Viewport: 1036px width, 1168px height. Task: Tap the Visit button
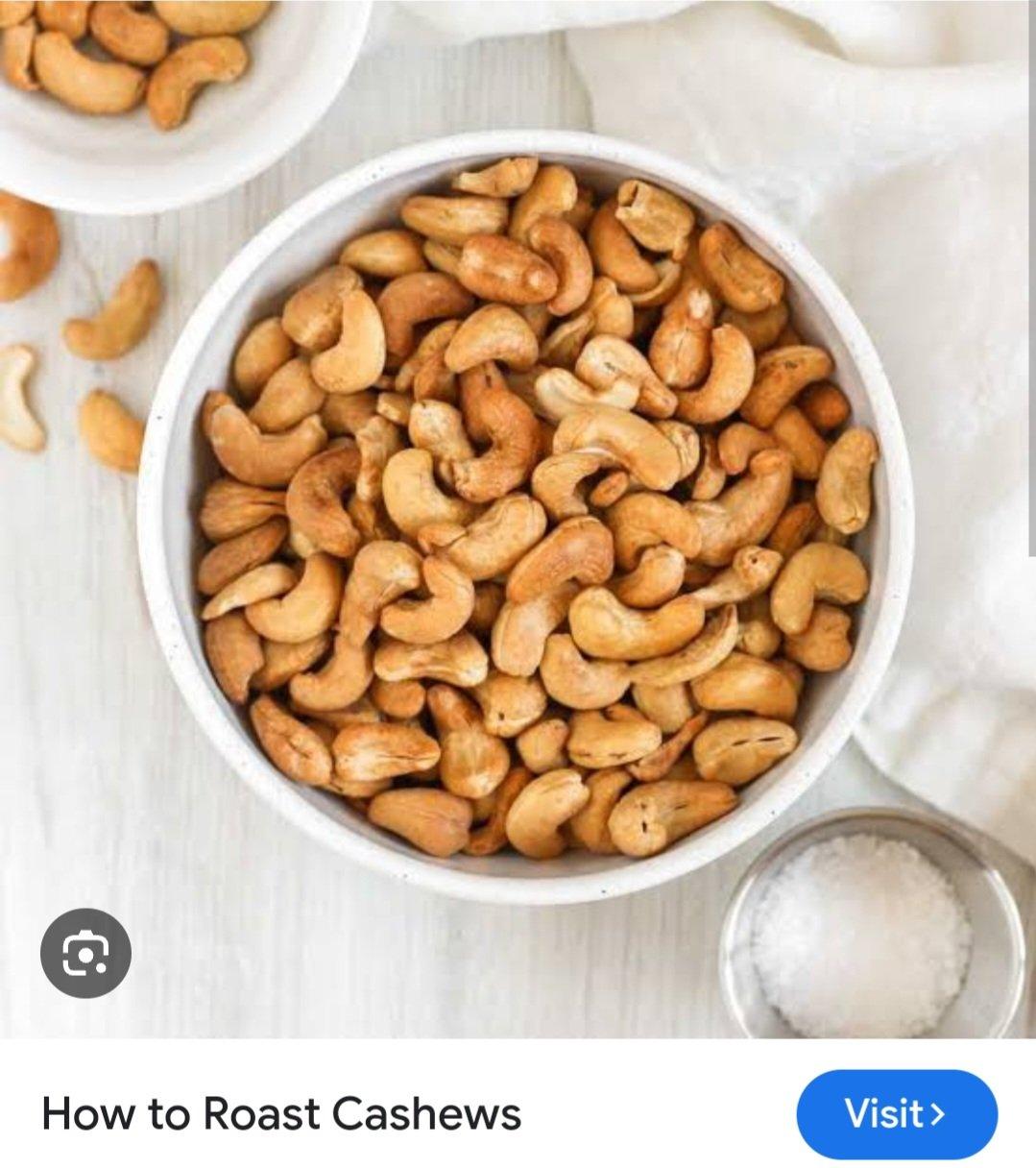[896, 1114]
